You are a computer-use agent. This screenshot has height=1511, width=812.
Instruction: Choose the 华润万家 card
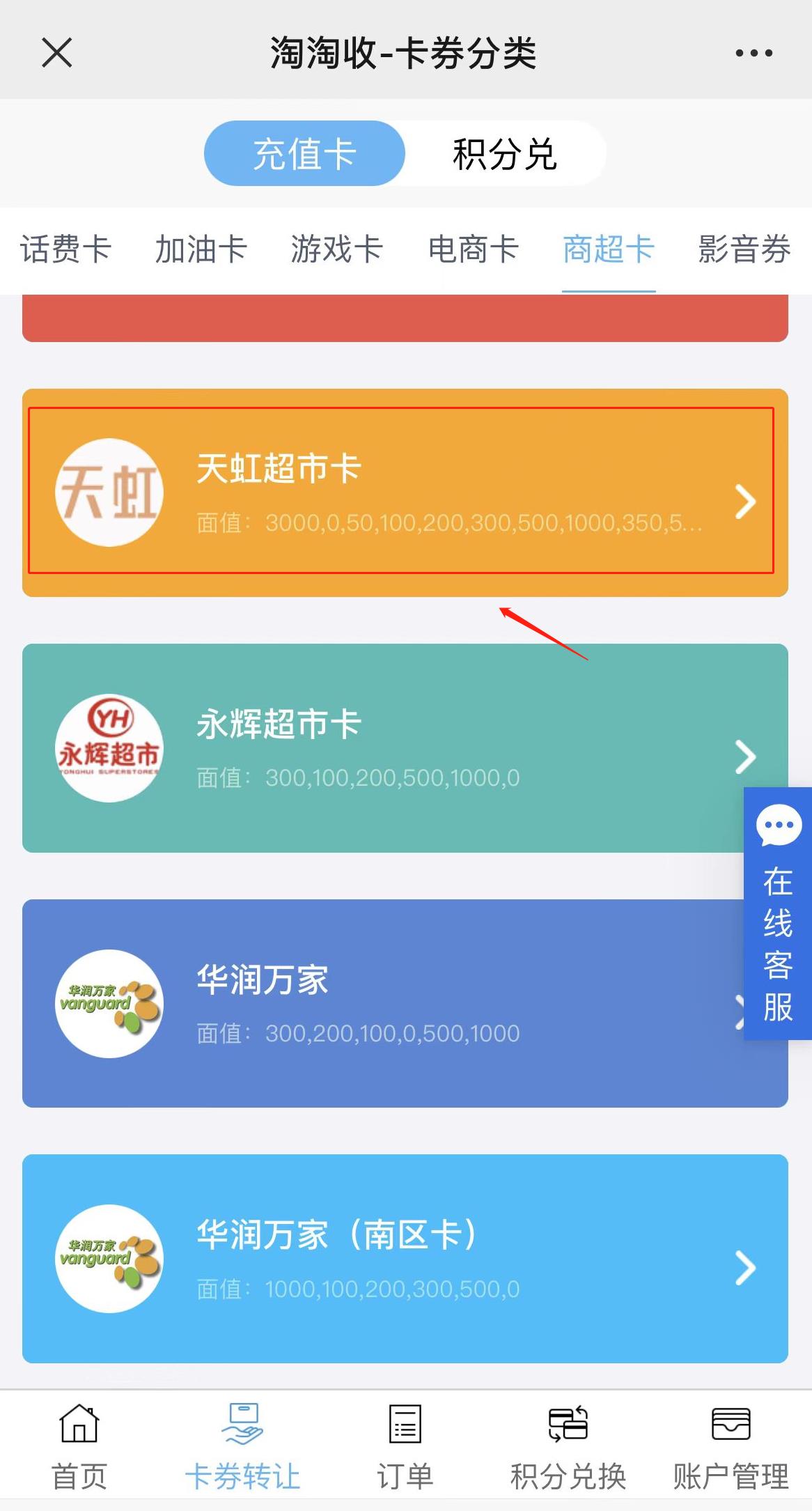(x=376, y=1003)
